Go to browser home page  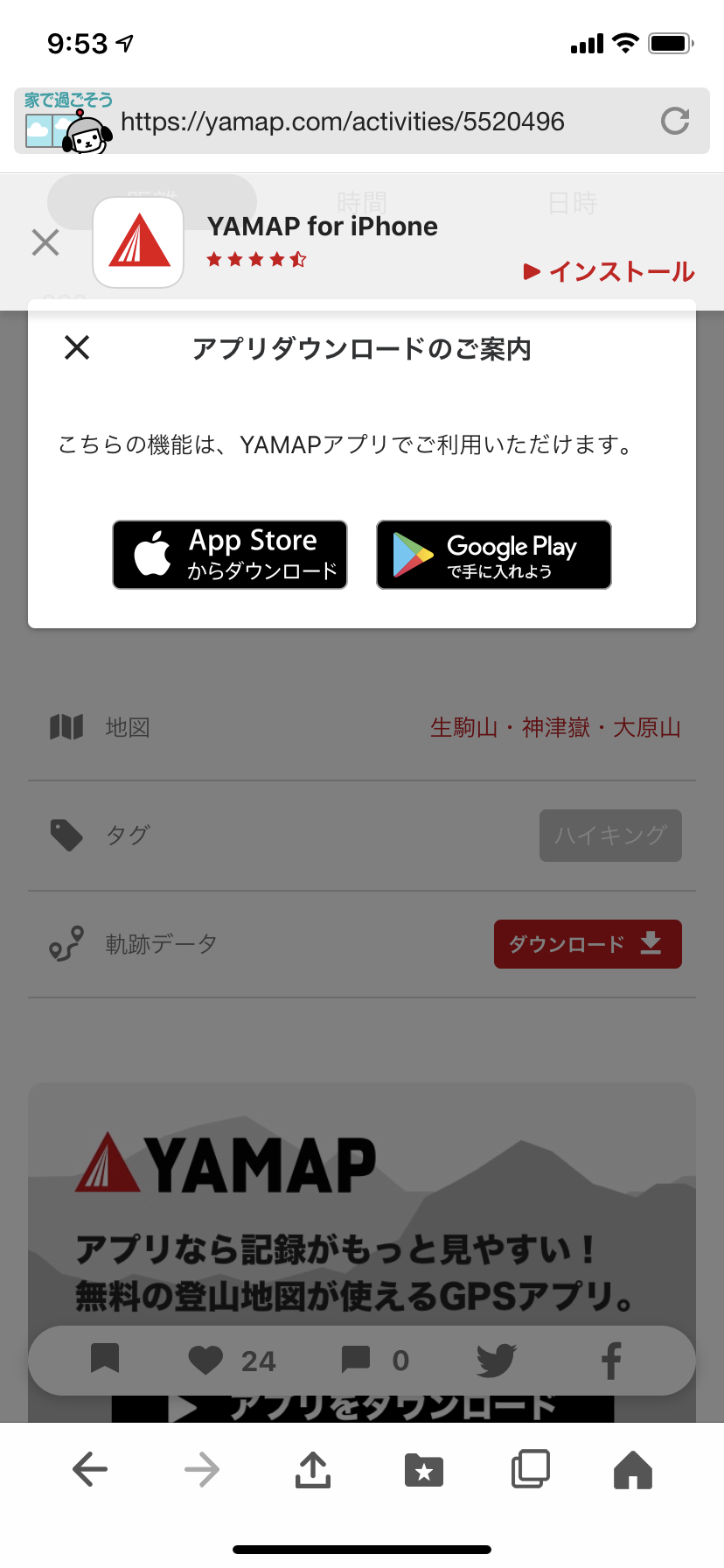coord(633,1469)
